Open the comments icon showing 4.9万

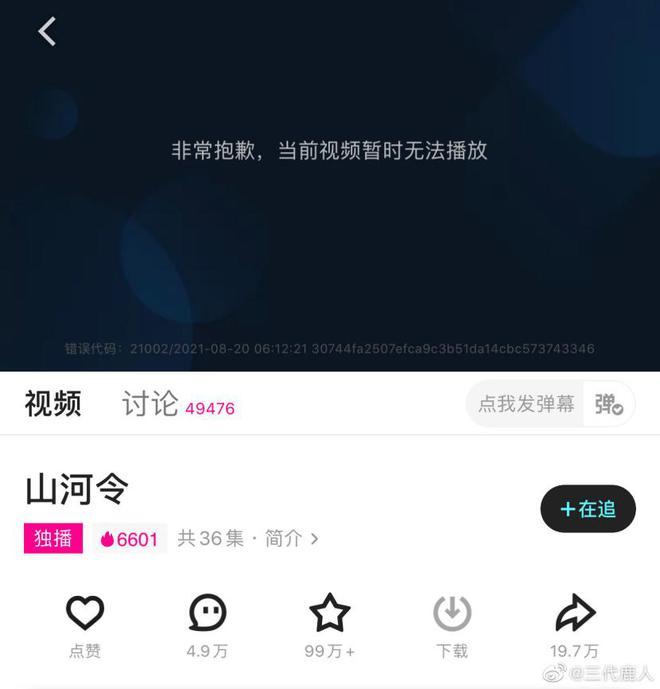tap(207, 613)
